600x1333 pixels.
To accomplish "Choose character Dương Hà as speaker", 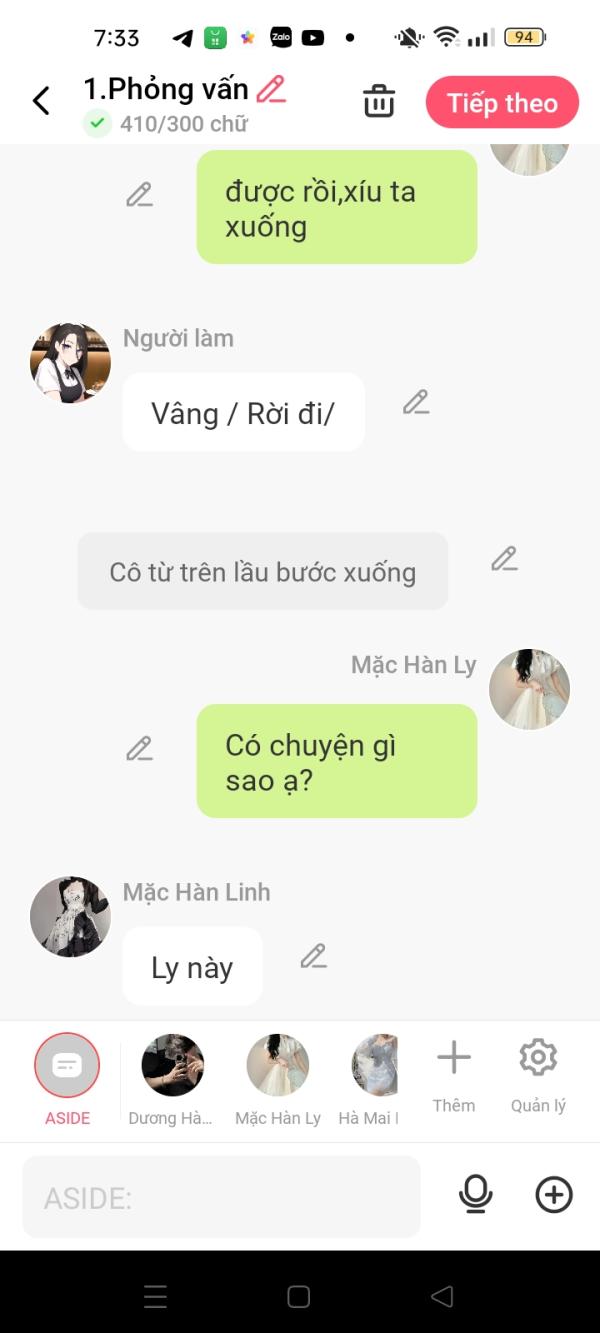I will click(x=172, y=1066).
